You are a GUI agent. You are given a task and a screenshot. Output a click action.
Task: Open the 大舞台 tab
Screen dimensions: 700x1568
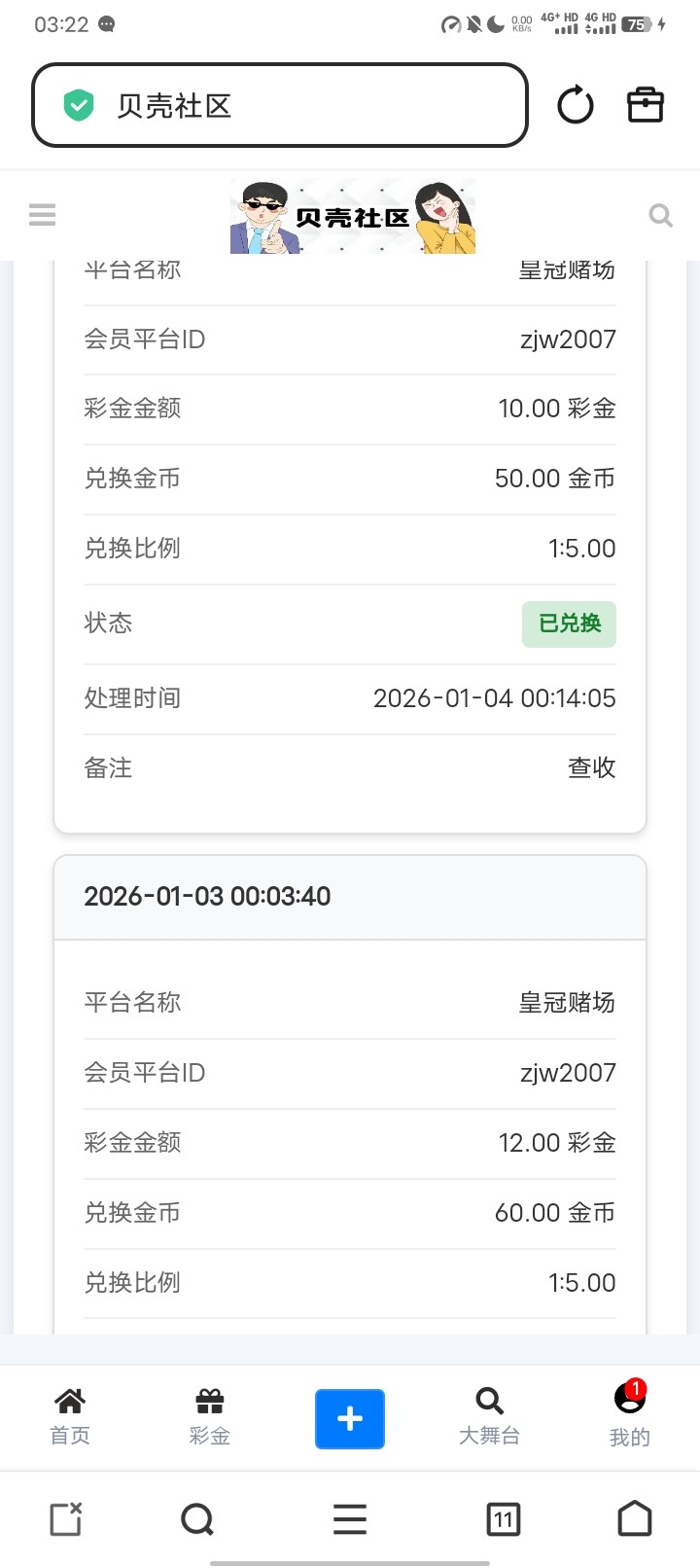(489, 1416)
